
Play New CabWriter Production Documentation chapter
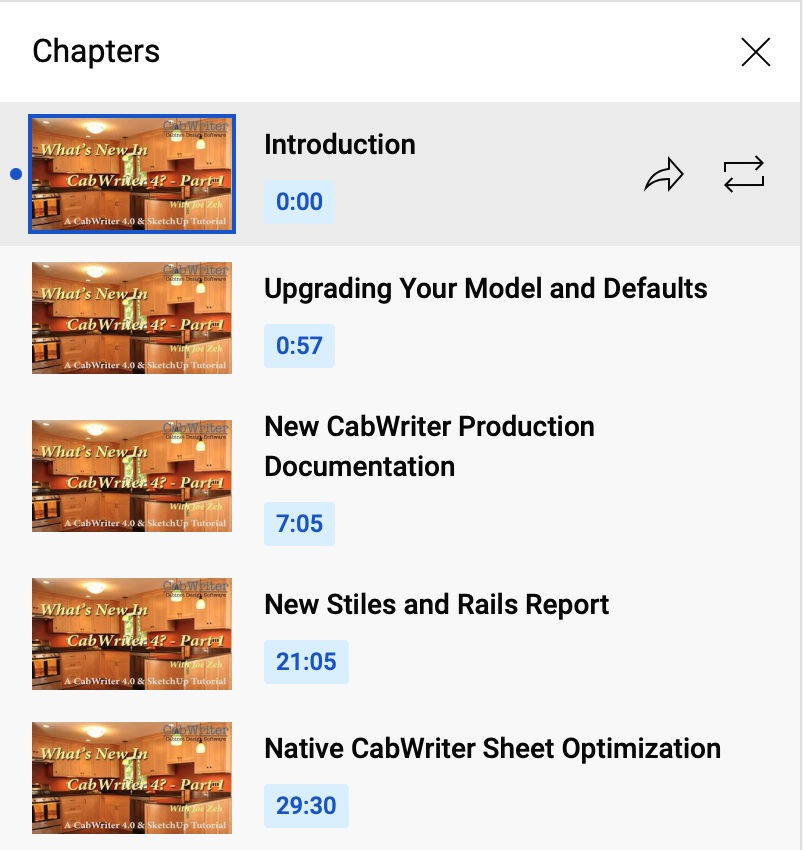429,446
